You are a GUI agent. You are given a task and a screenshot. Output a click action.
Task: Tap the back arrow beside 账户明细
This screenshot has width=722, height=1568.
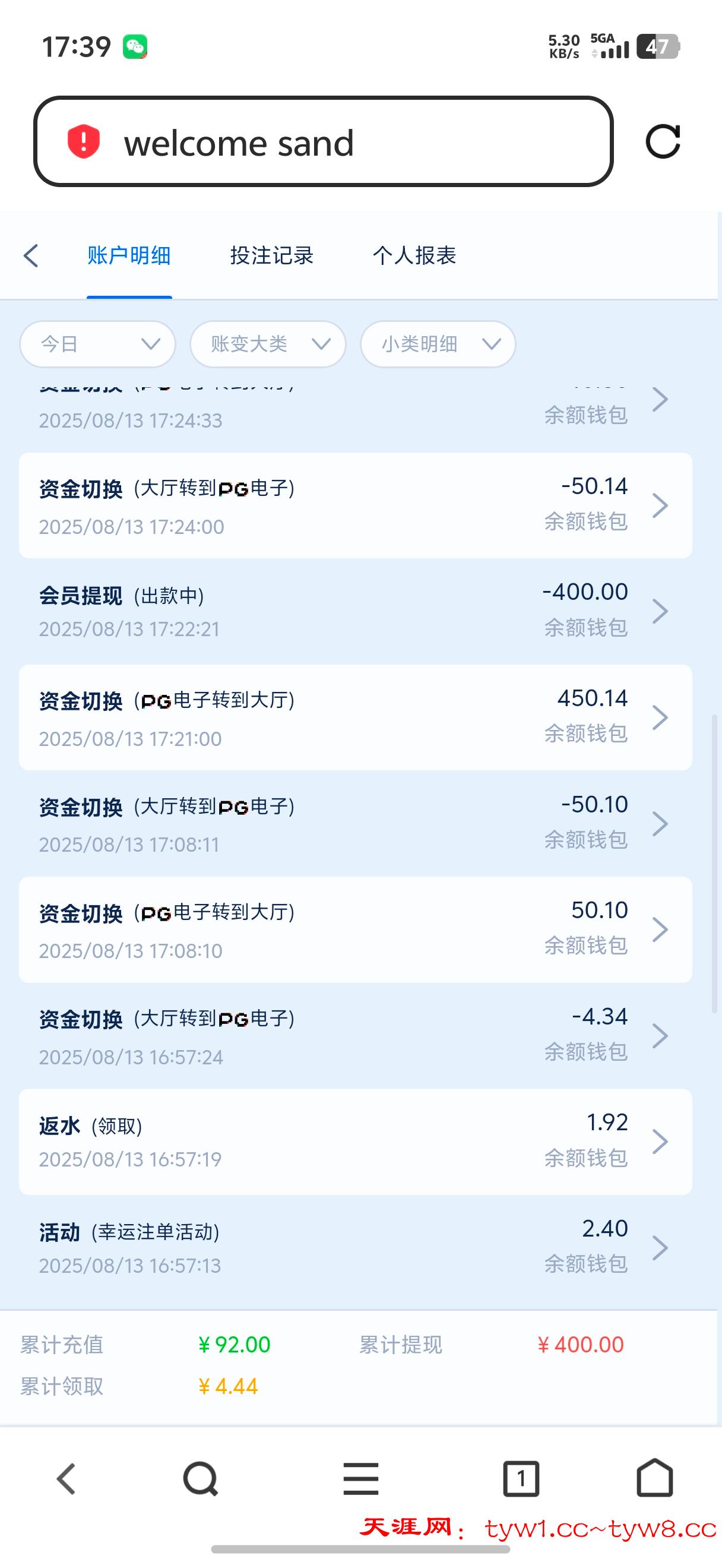31,255
